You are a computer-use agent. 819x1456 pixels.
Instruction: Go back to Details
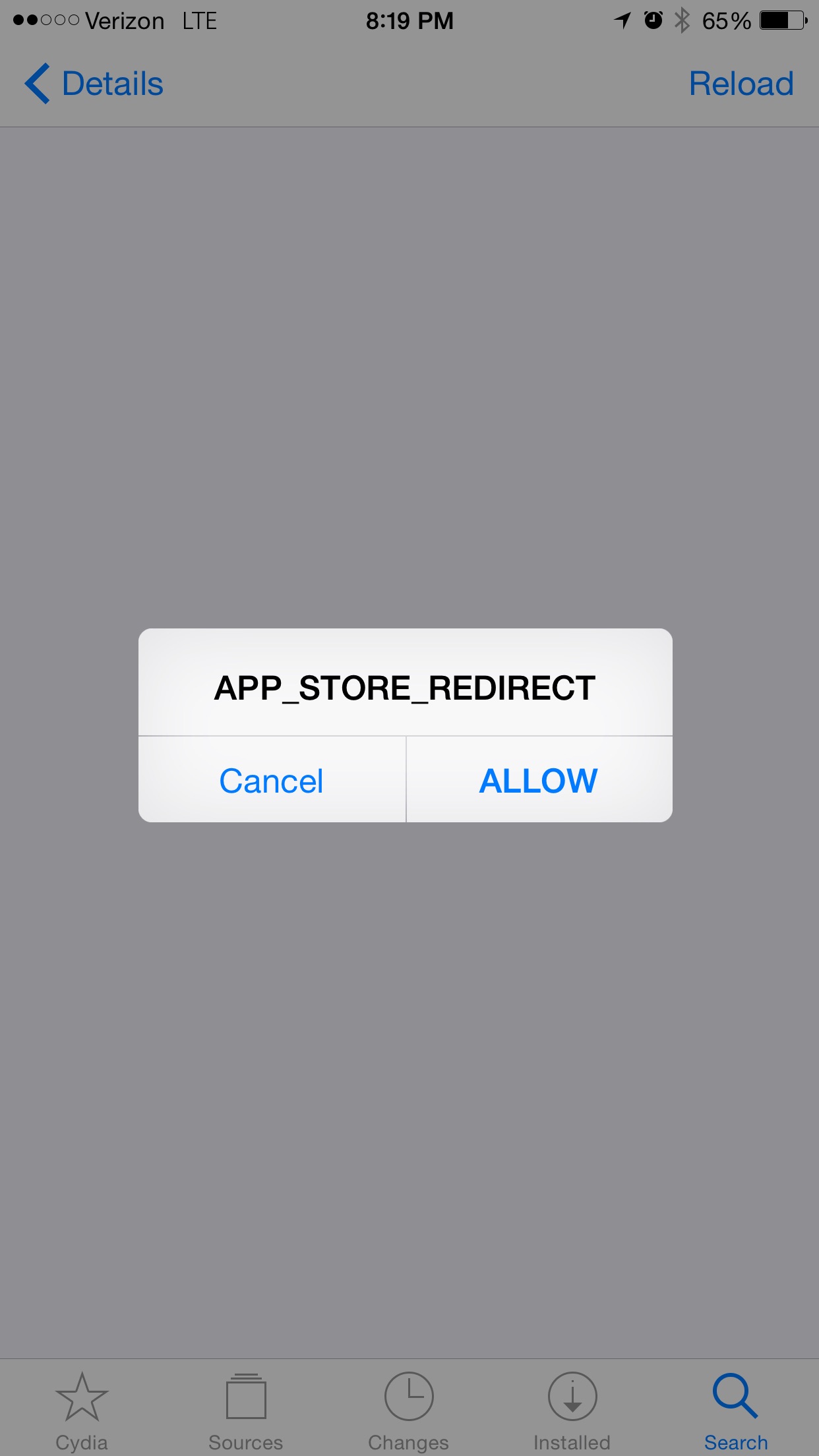click(x=94, y=84)
